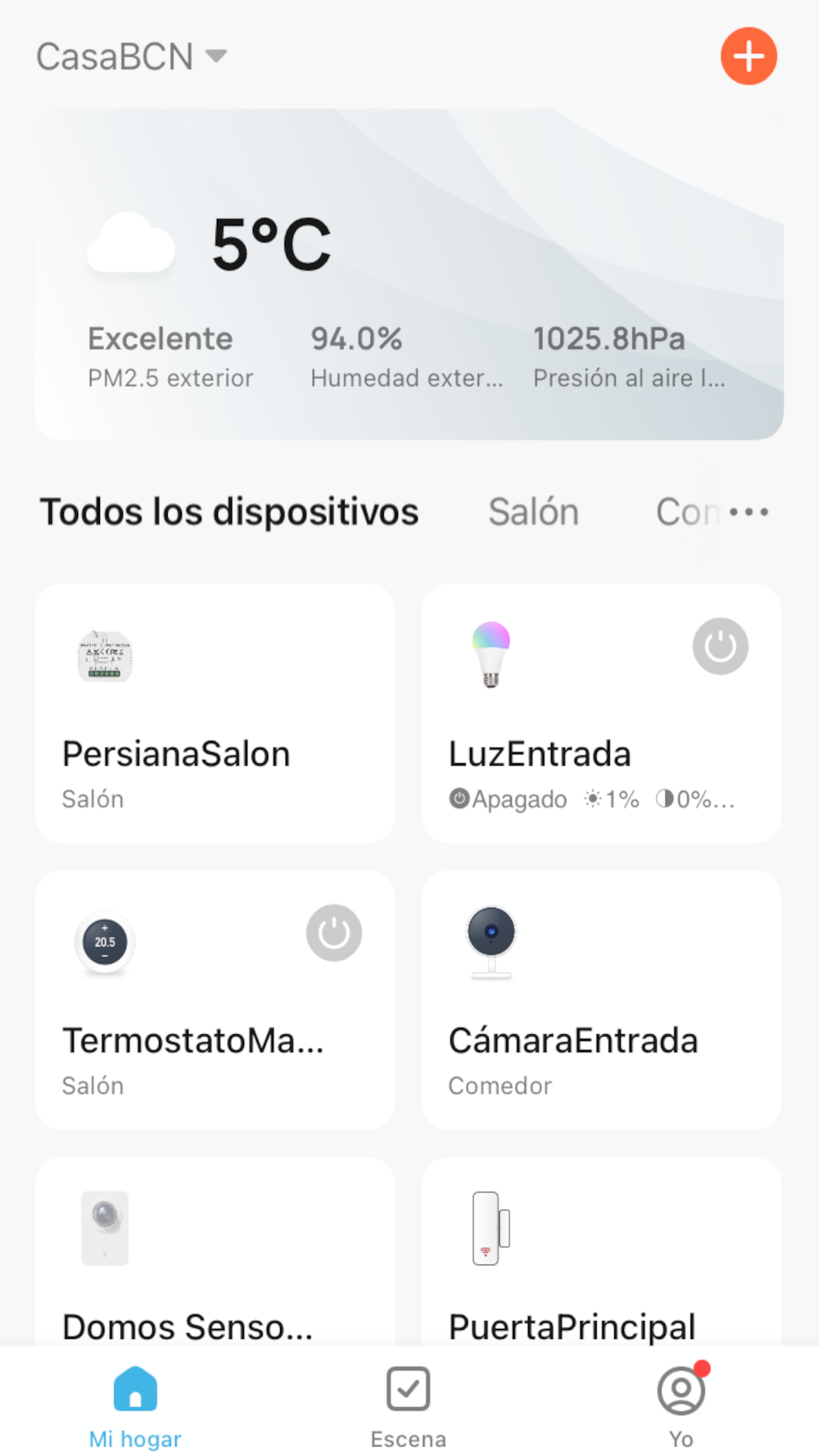The width and height of the screenshot is (819, 1456).
Task: Toggle power for the thermostat
Action: [x=333, y=933]
